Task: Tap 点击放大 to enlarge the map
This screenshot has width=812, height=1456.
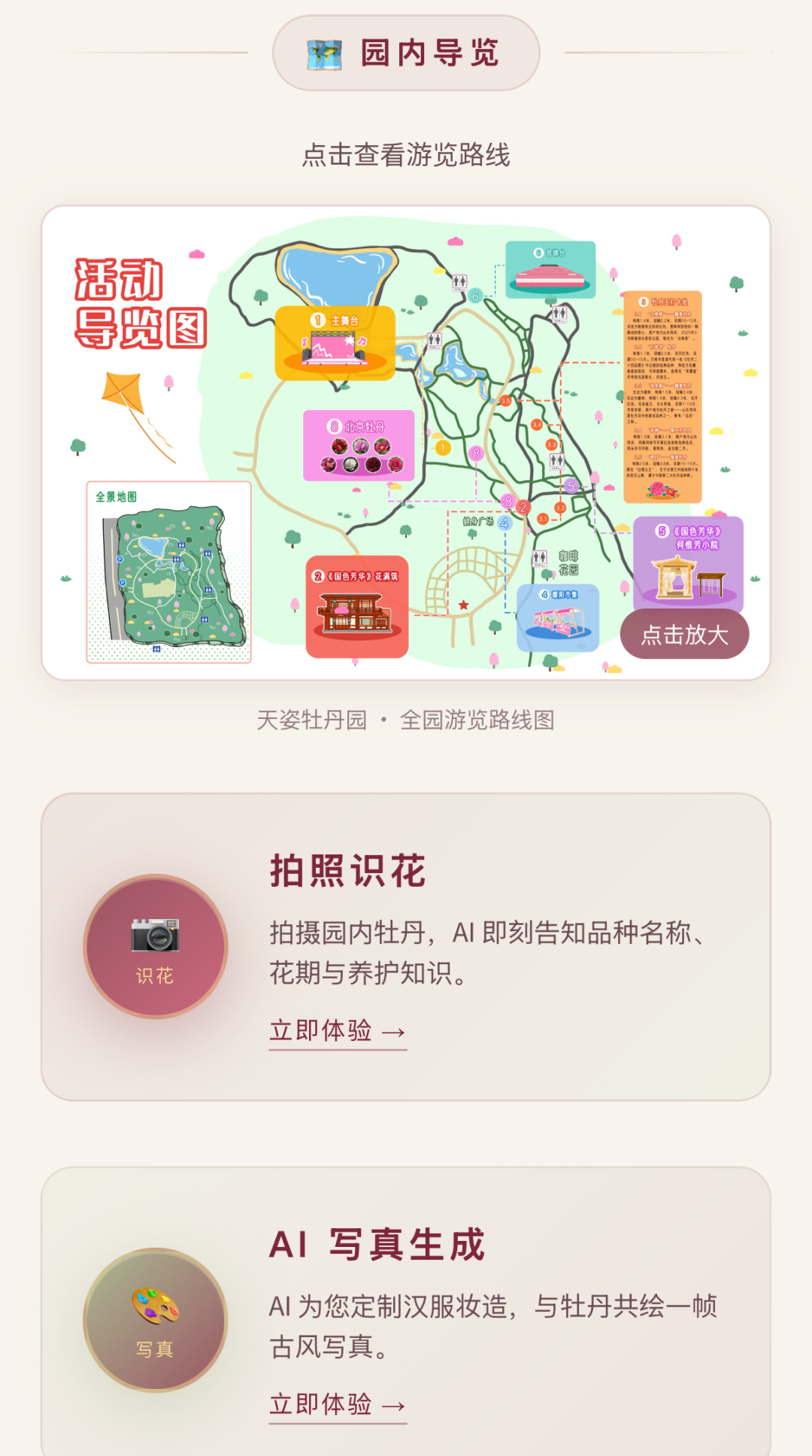Action: tap(684, 635)
